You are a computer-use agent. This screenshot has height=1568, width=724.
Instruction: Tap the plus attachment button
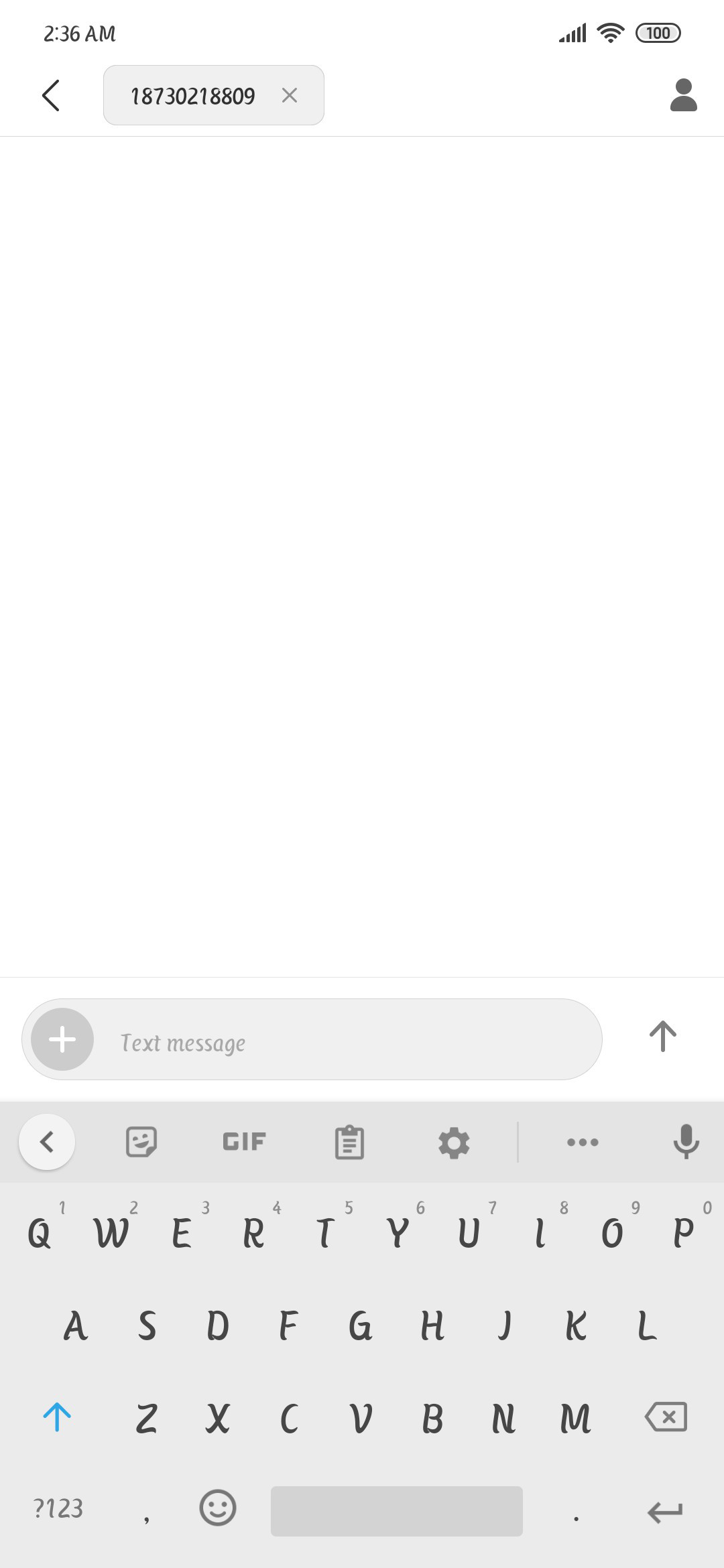(x=62, y=1039)
